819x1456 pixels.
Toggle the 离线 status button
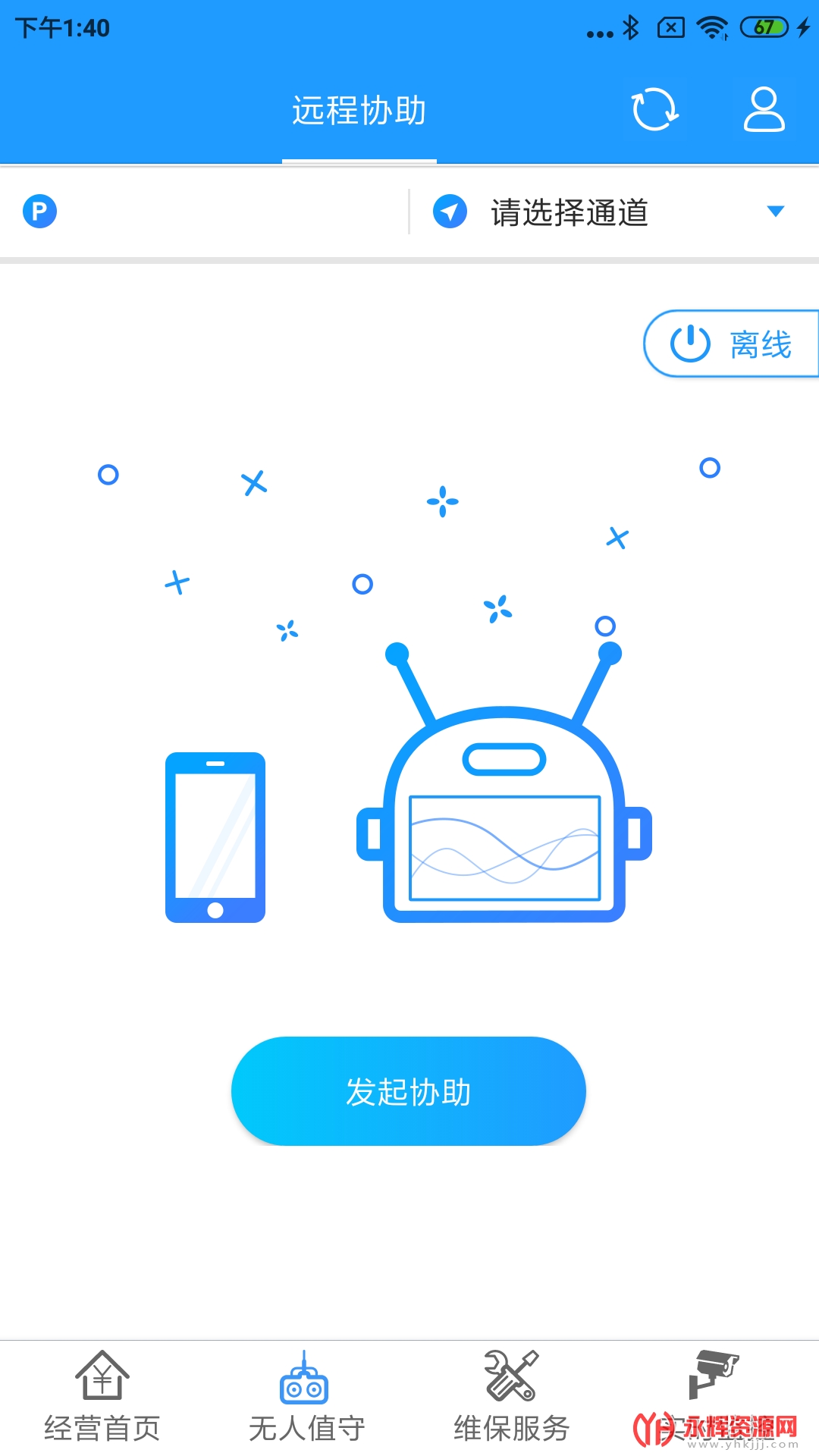(731, 344)
